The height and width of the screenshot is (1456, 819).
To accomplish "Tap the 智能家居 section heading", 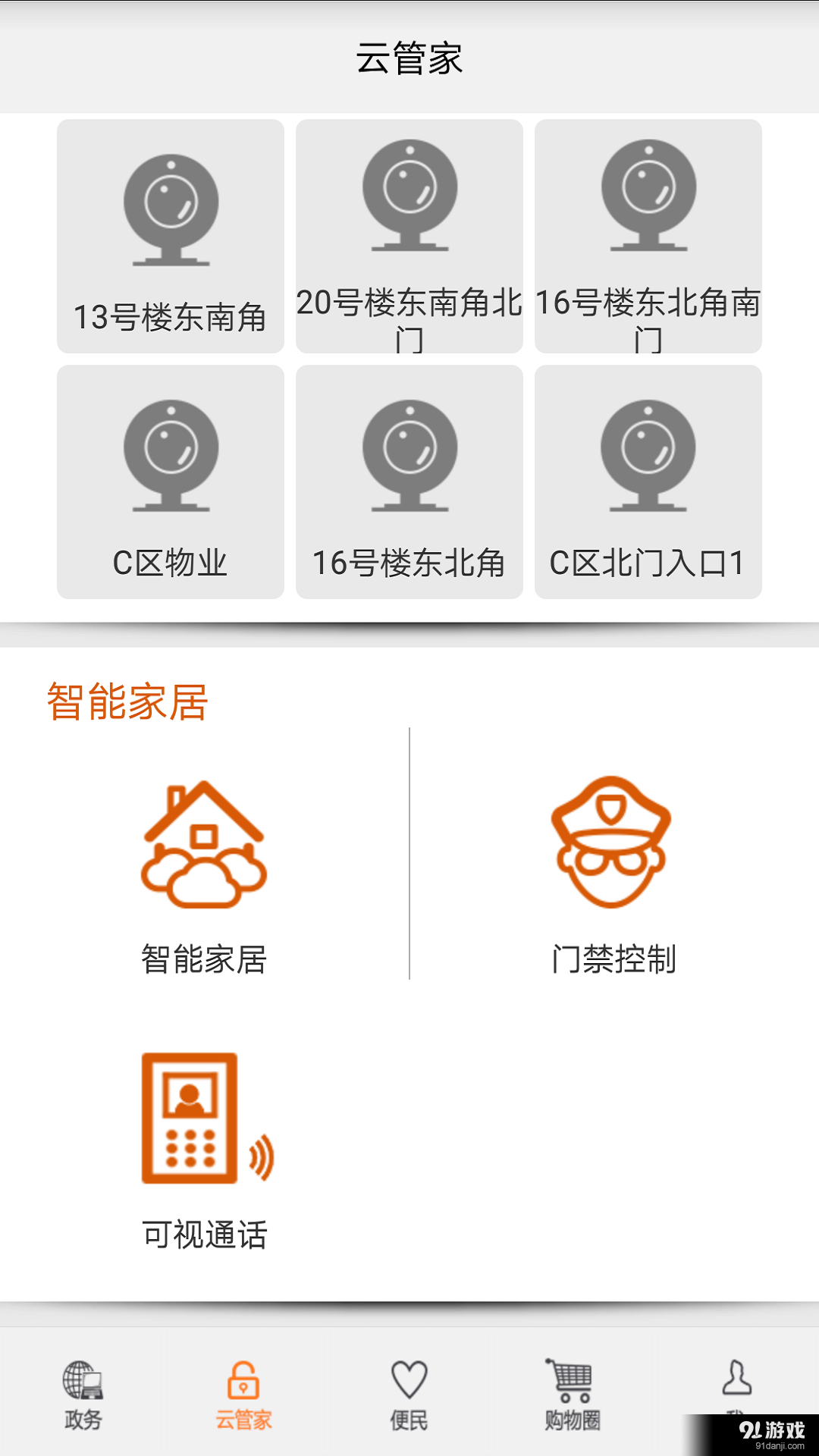I will pos(127,704).
